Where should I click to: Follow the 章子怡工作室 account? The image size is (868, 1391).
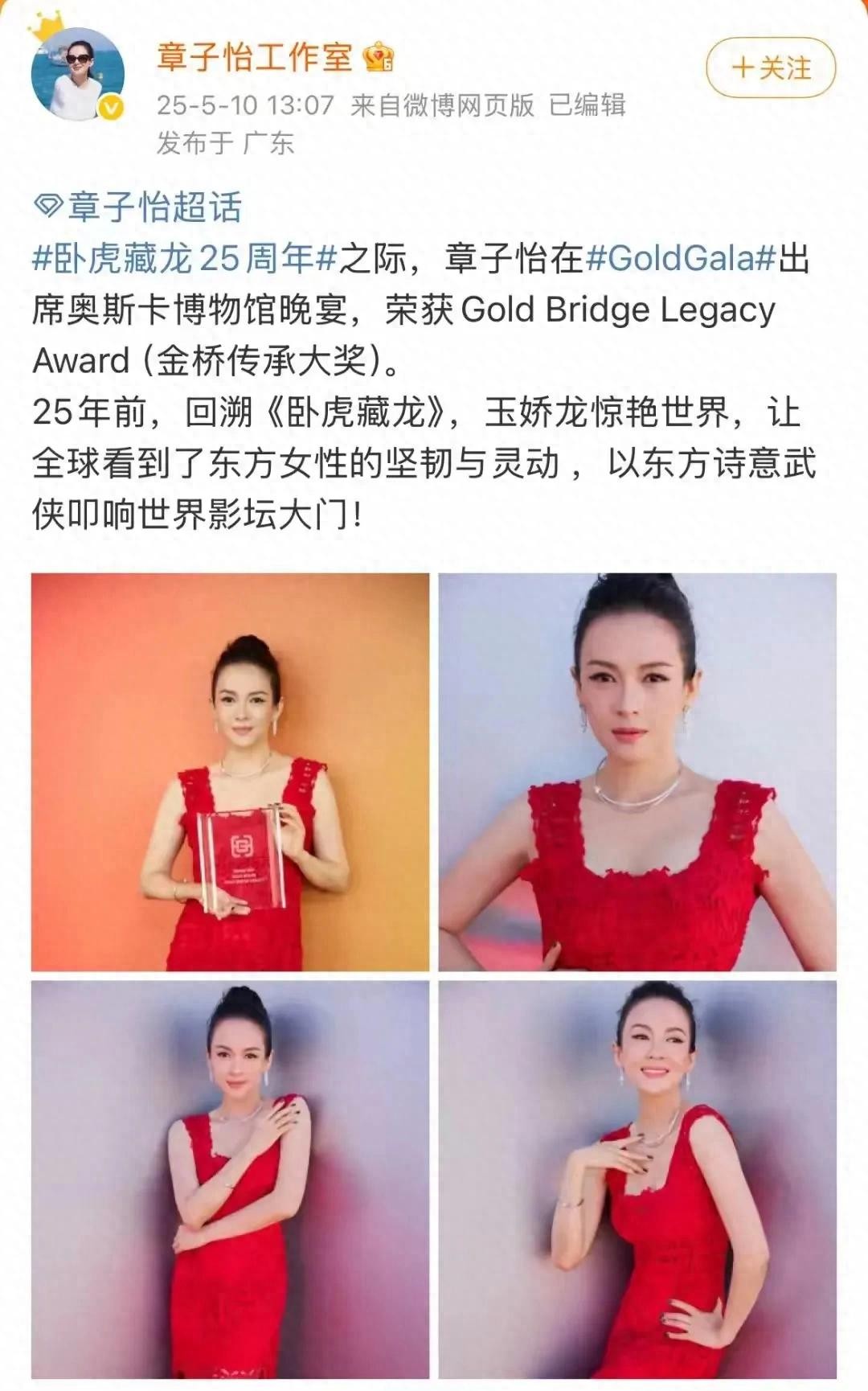[x=770, y=68]
